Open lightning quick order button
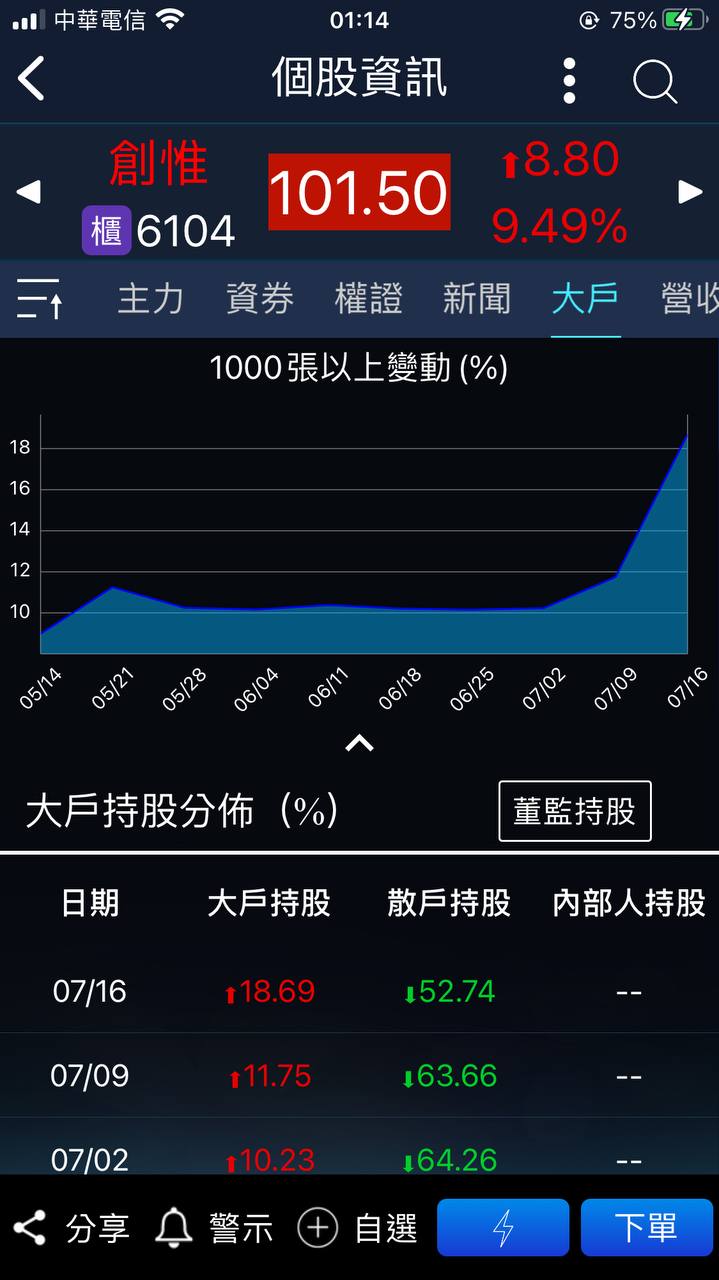The image size is (719, 1280). (x=503, y=1228)
